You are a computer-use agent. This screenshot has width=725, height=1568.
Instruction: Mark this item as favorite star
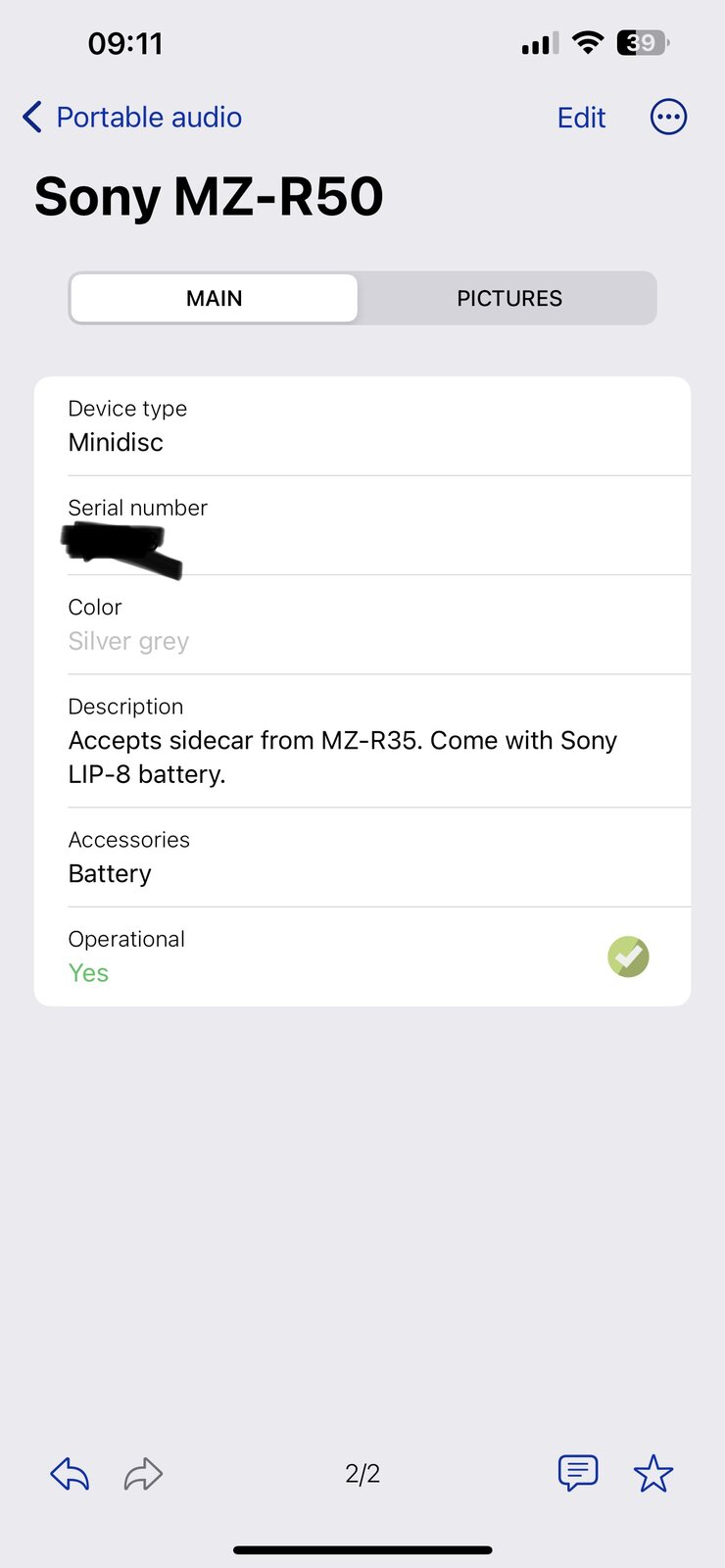[653, 1473]
